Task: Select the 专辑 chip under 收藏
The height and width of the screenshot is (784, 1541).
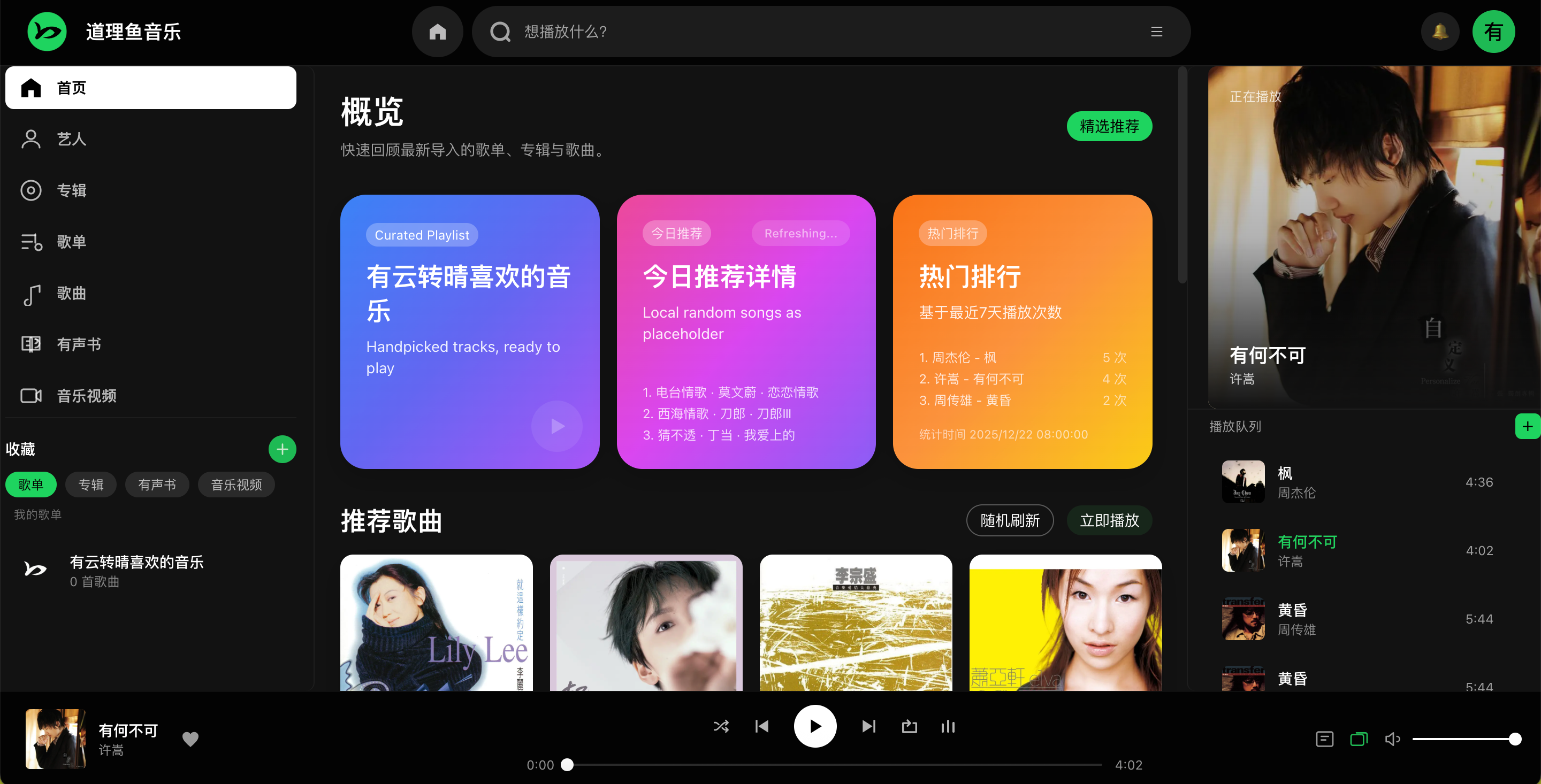Action: (91, 485)
